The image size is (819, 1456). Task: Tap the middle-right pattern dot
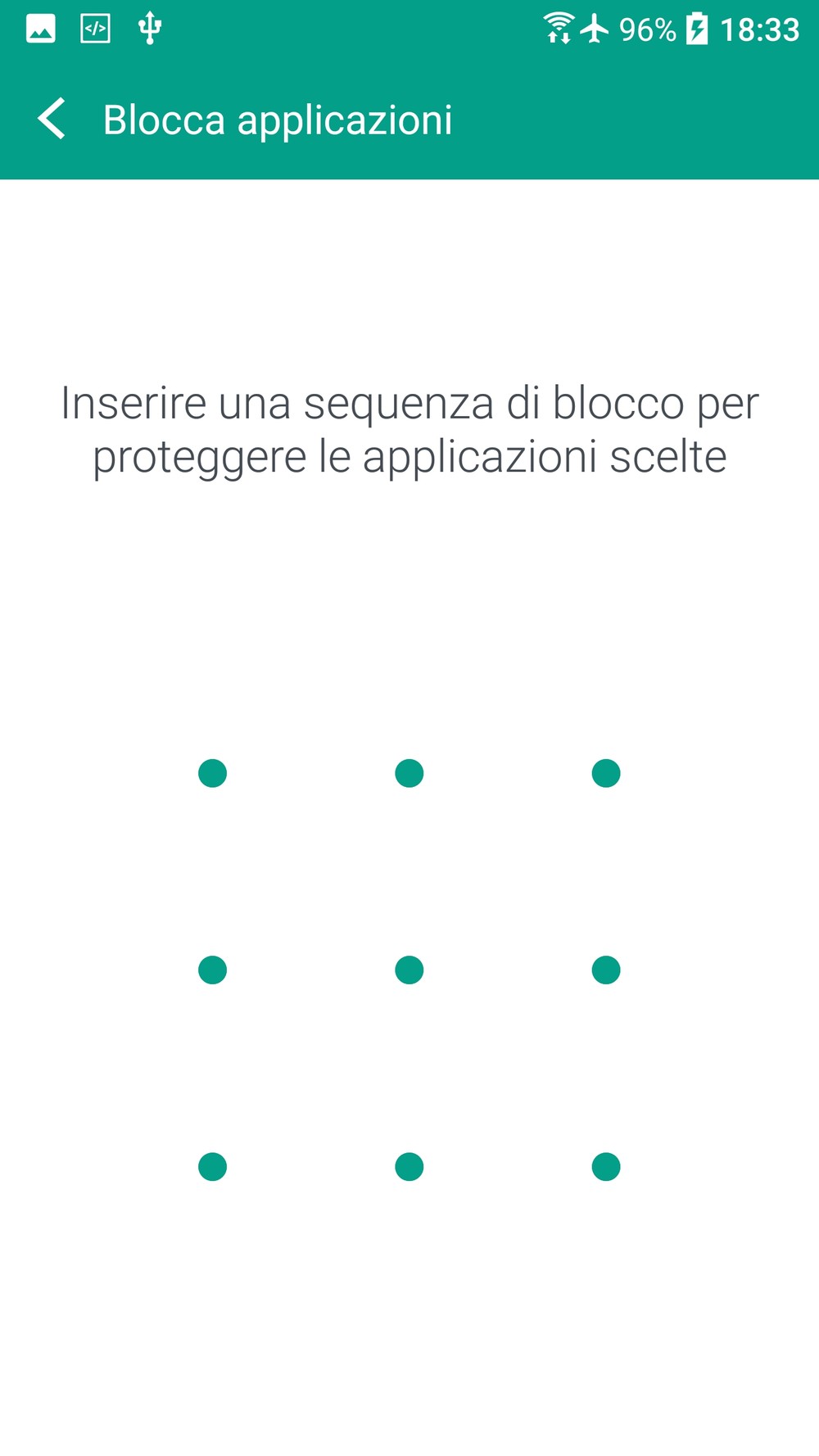[606, 970]
